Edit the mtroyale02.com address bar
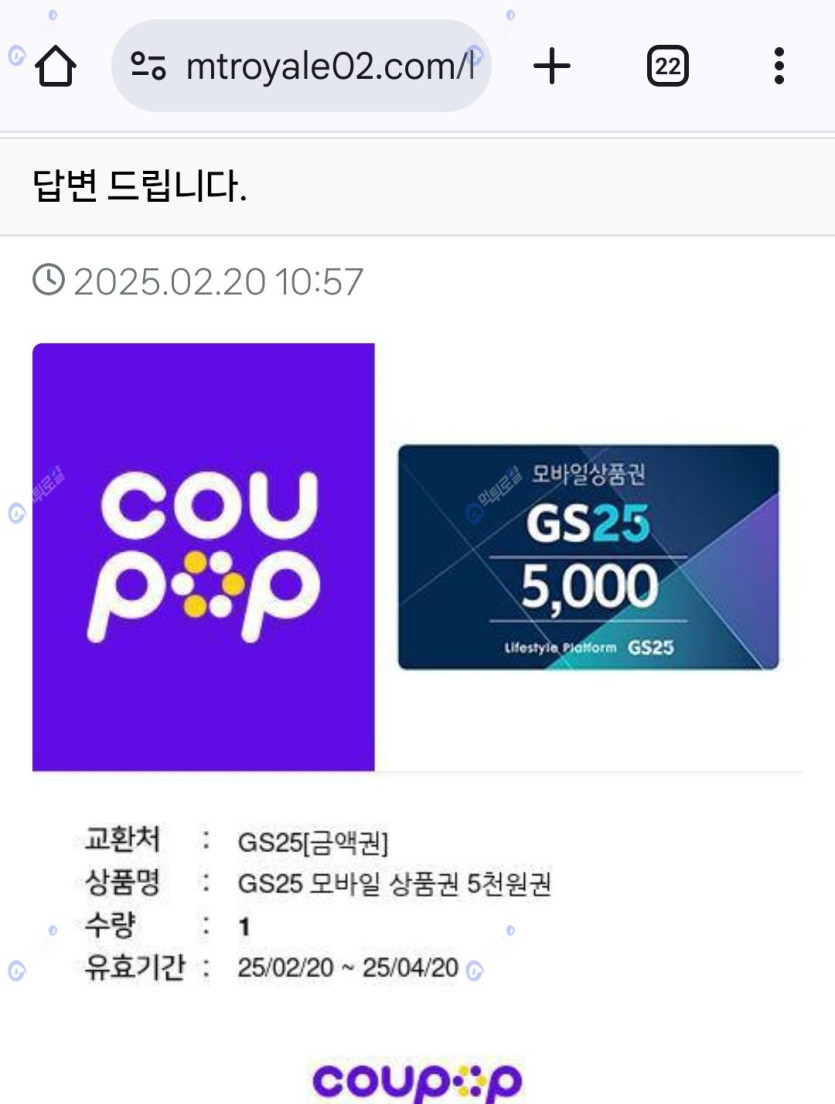 tap(330, 67)
